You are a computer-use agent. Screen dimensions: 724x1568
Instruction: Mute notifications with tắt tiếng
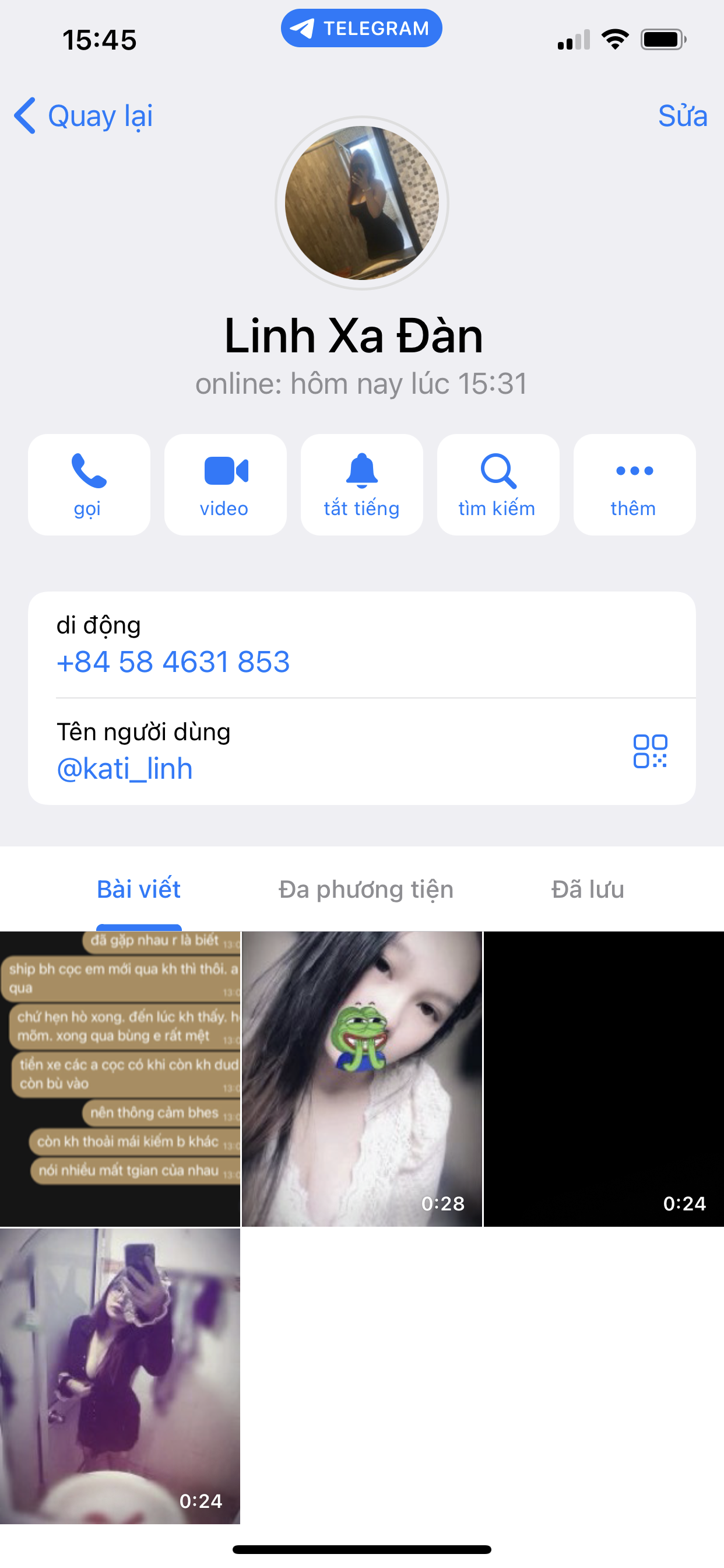click(361, 485)
